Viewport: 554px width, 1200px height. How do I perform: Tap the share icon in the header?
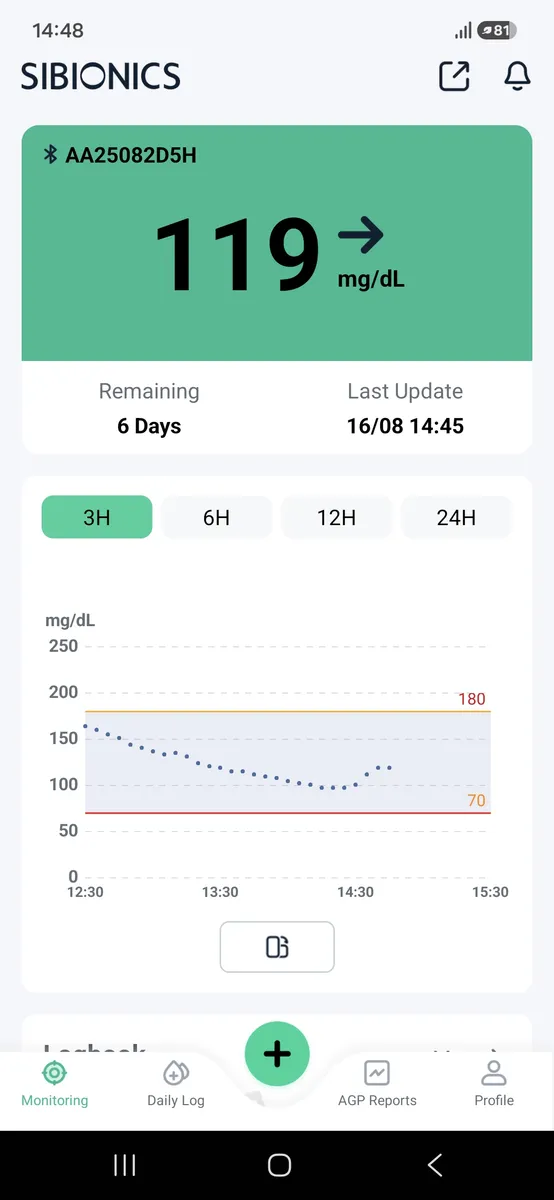[x=454, y=76]
